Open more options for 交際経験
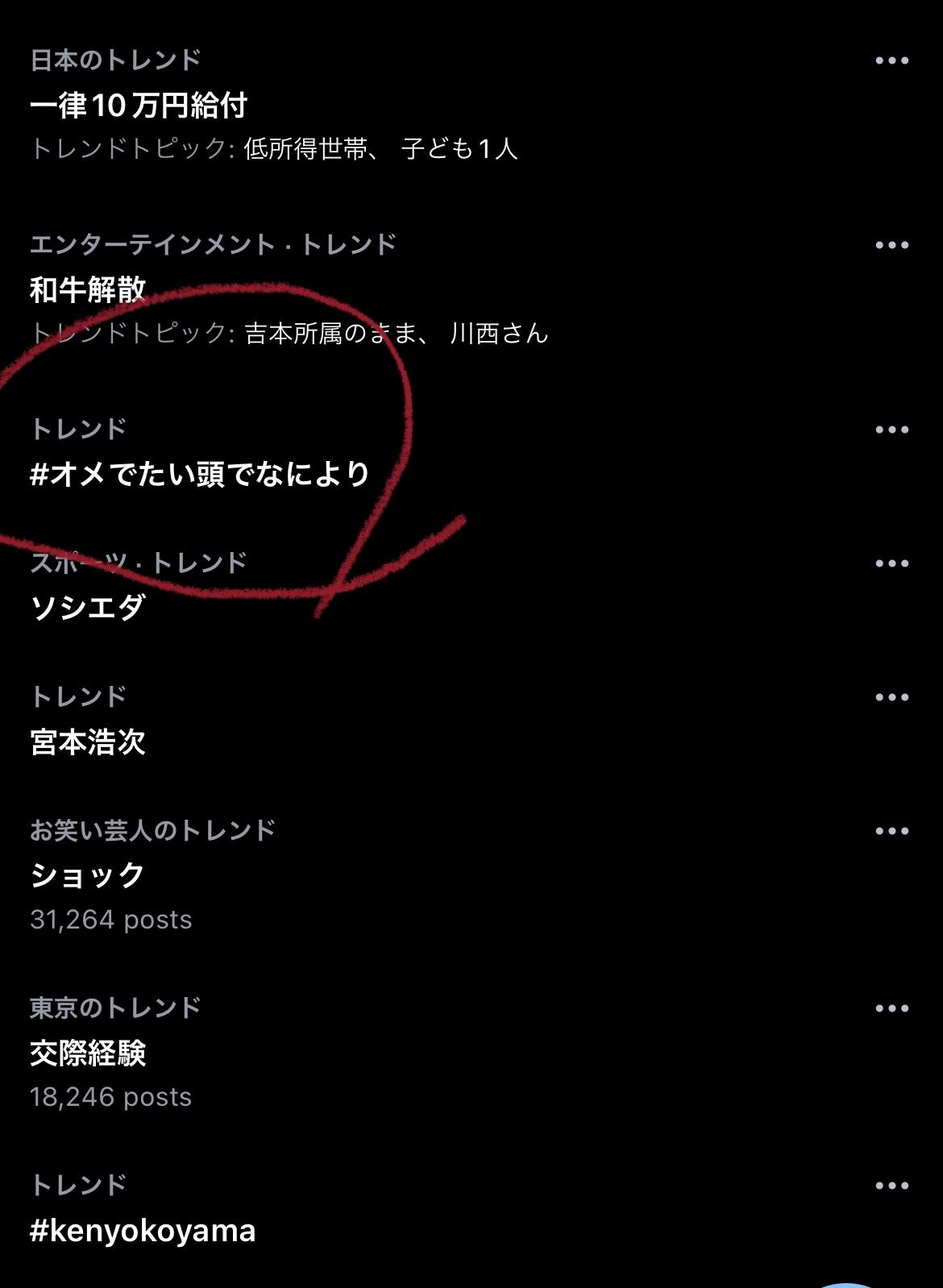This screenshot has width=943, height=1288. [x=891, y=1009]
